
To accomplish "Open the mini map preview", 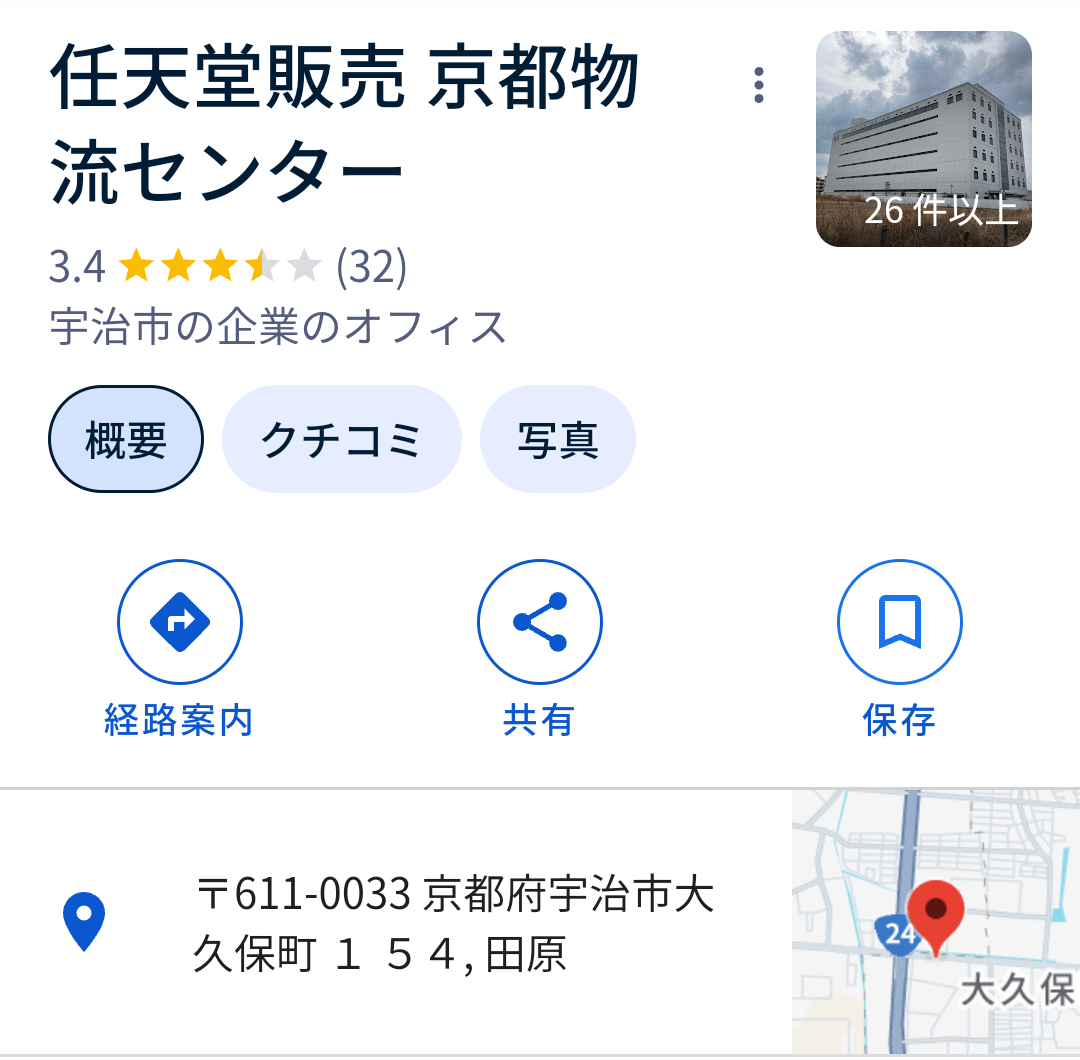I will [935, 923].
